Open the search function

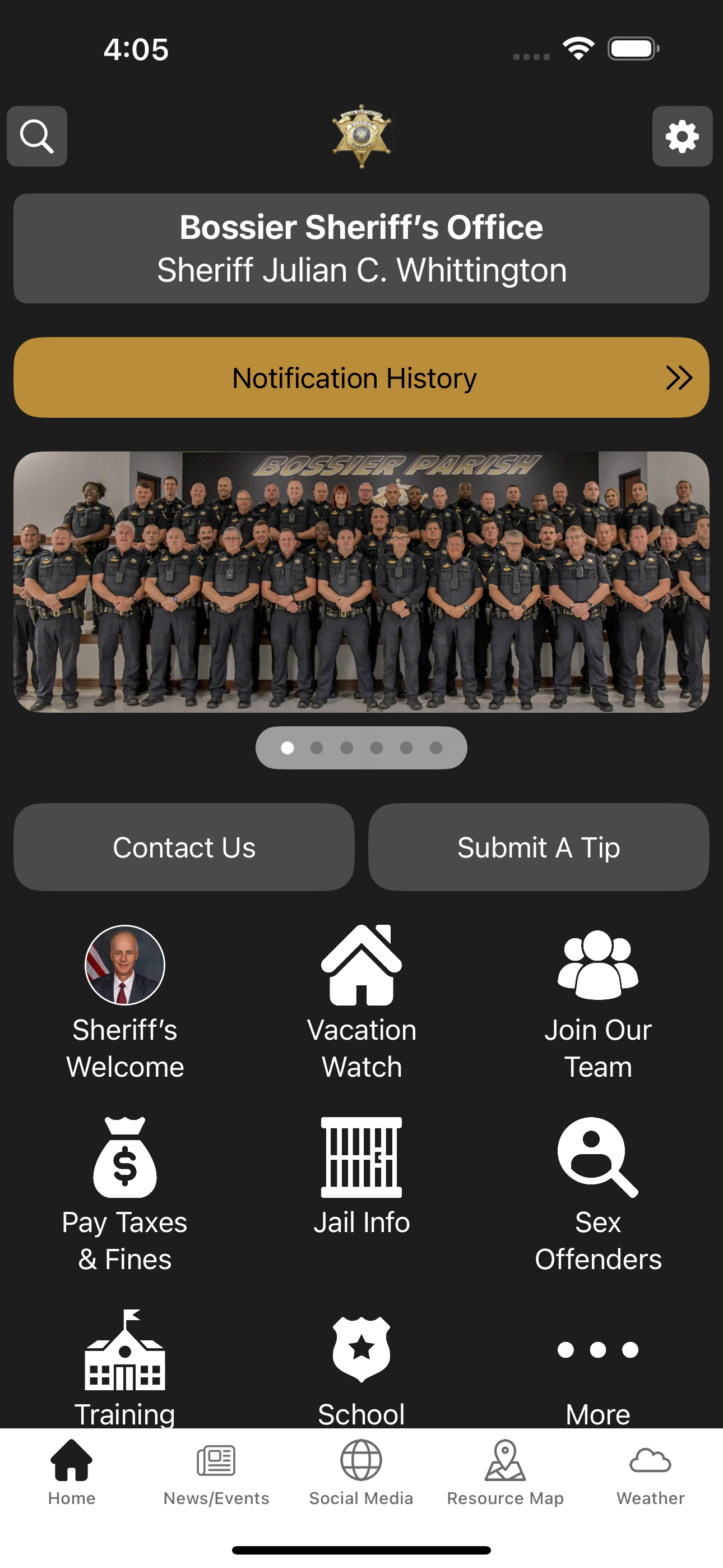[36, 136]
